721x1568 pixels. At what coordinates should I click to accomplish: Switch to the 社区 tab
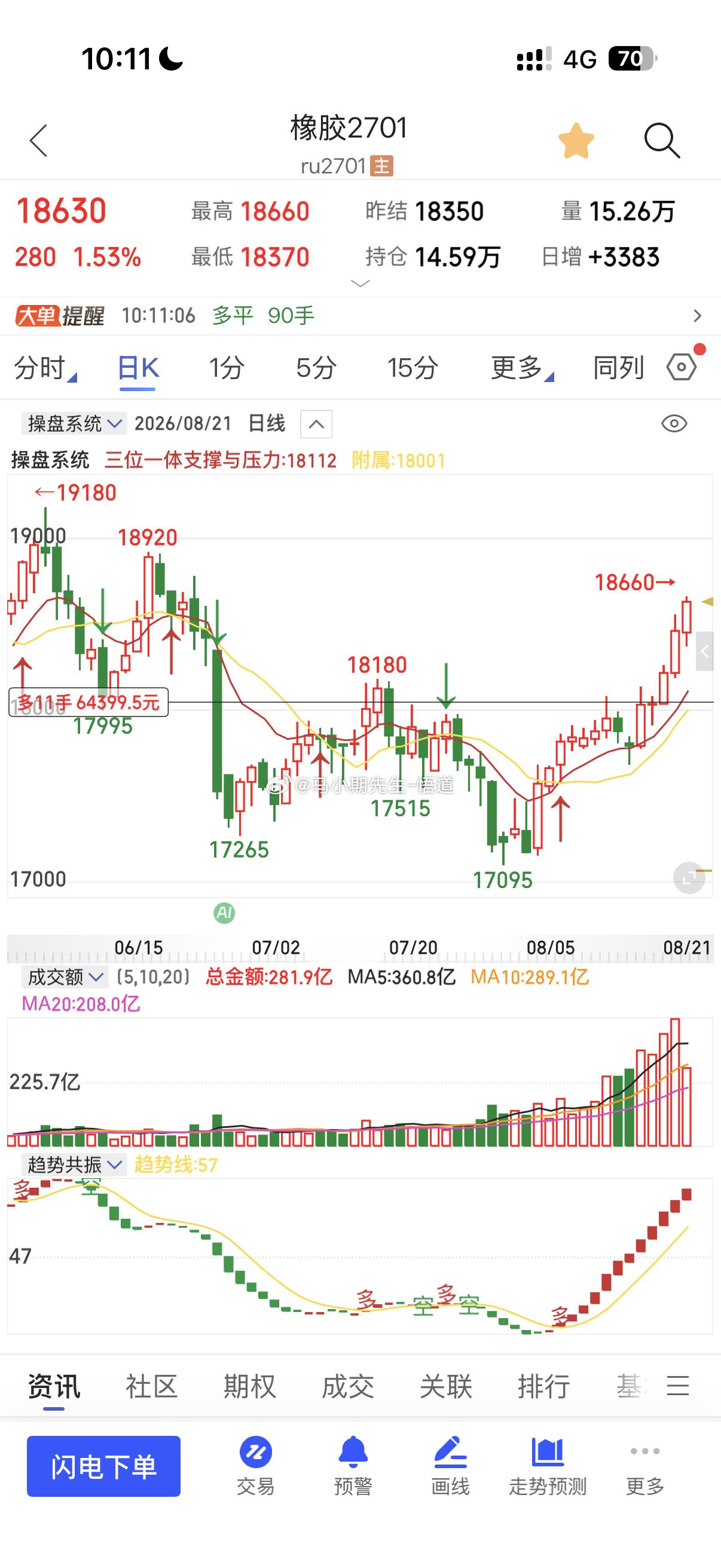tap(151, 1386)
